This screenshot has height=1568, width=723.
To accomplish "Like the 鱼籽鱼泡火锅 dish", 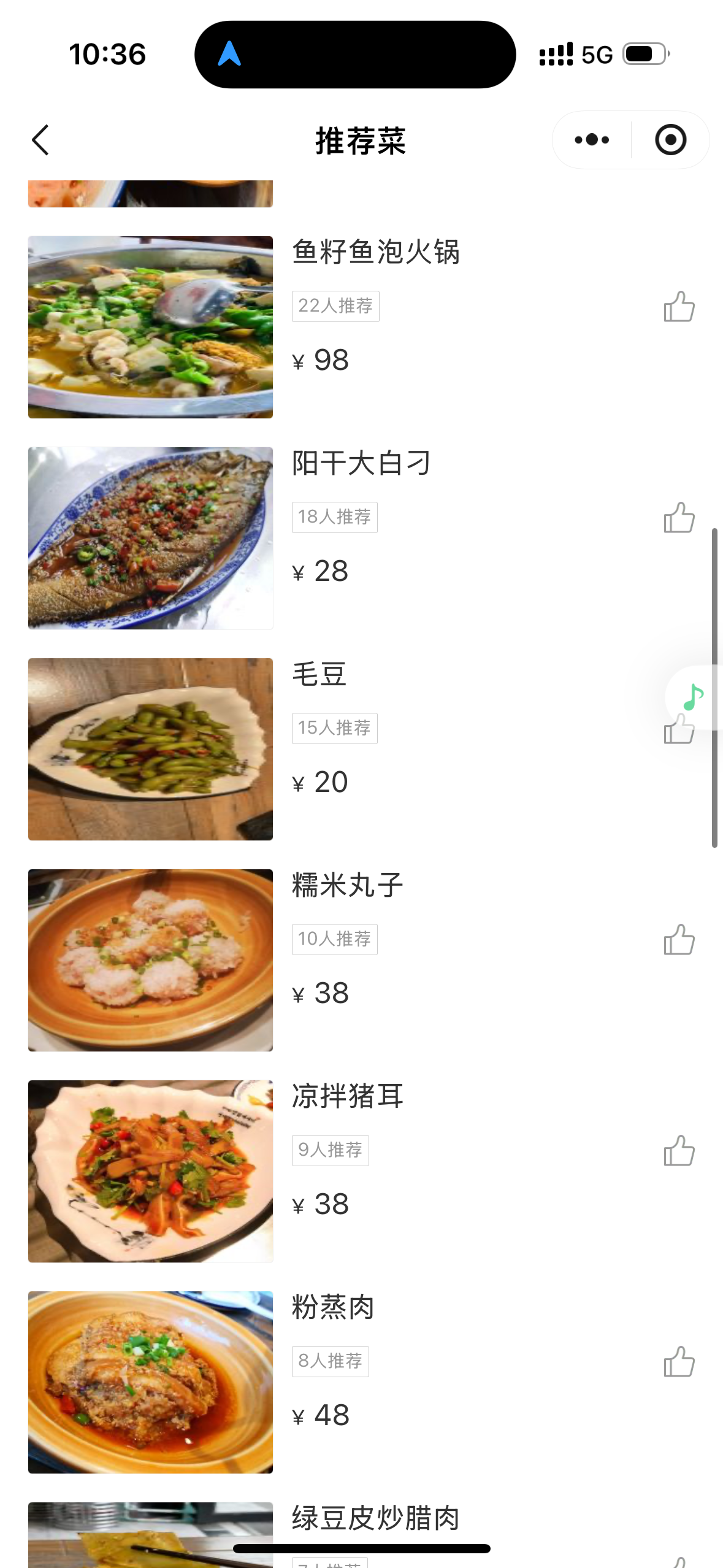I will 679,307.
